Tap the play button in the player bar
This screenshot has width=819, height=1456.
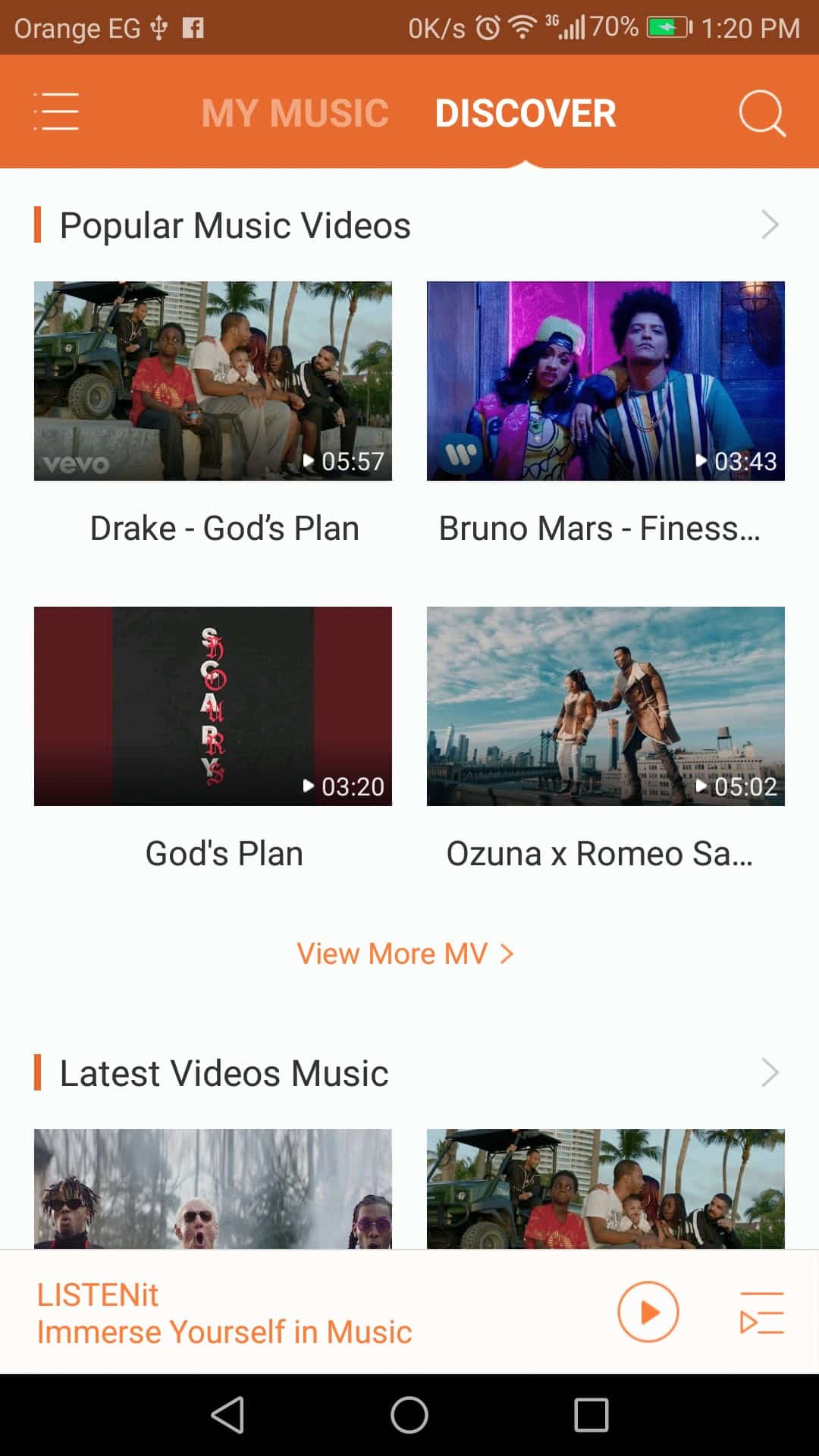coord(648,1312)
